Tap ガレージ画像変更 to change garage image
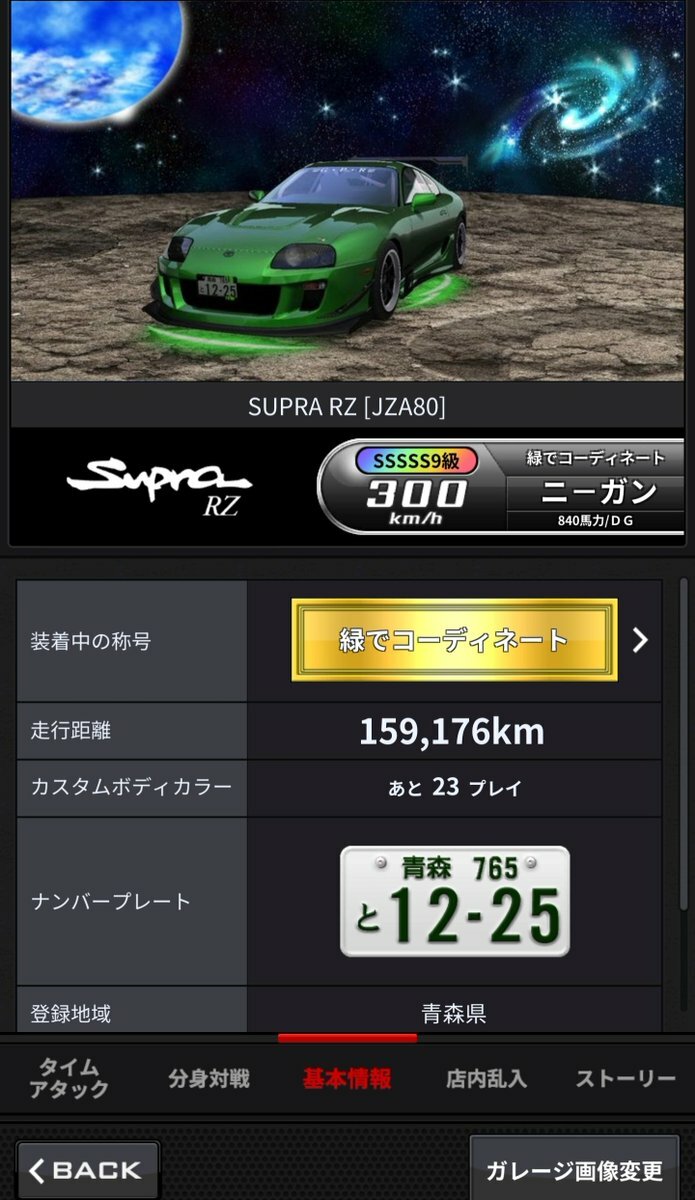 574,1170
